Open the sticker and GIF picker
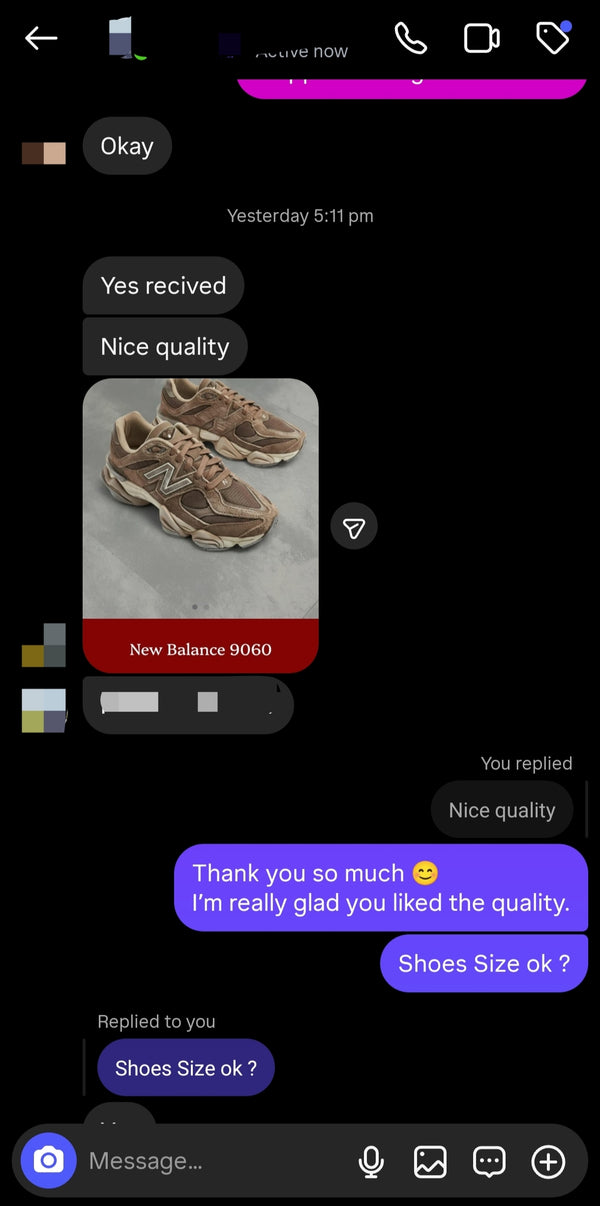The width and height of the screenshot is (600, 1206). click(x=489, y=1161)
